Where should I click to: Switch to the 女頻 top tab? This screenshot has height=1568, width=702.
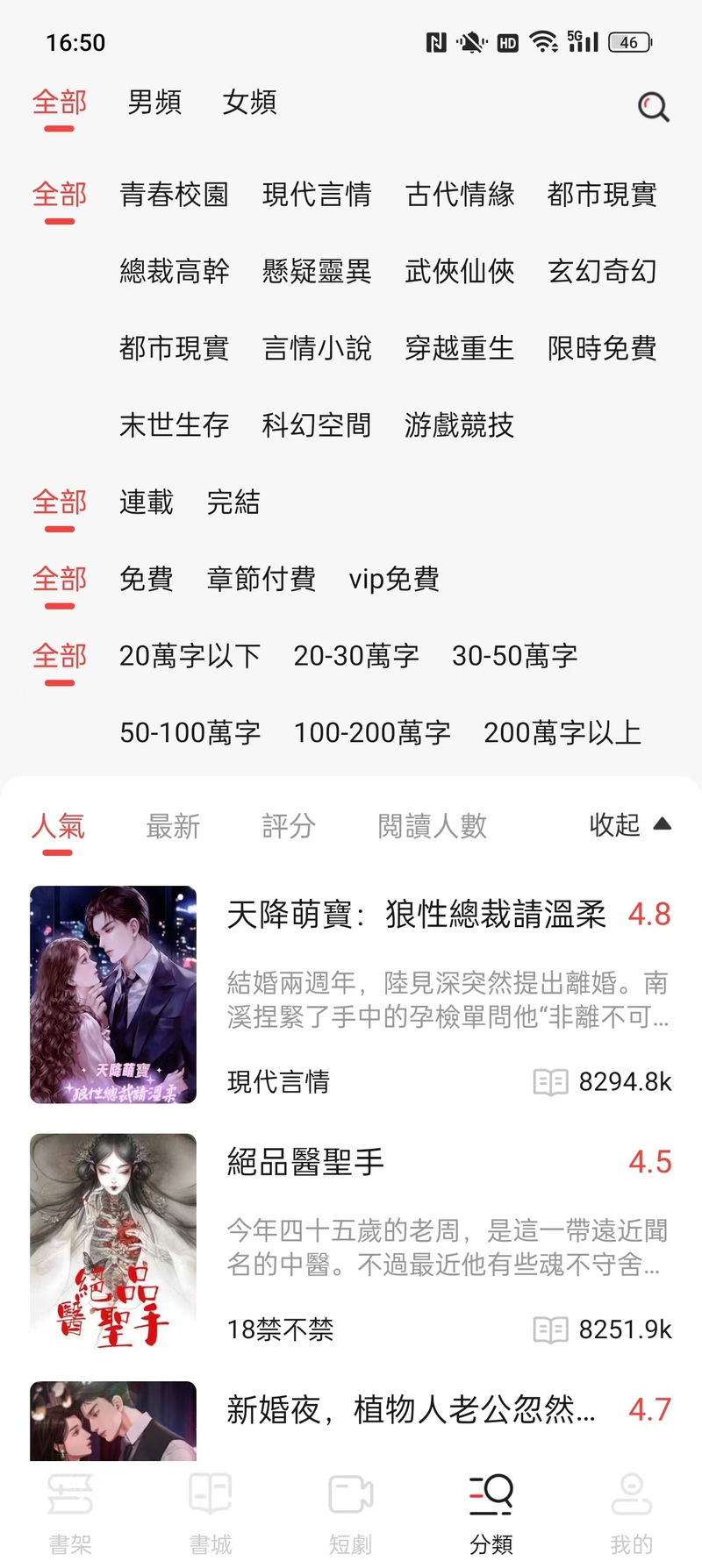pos(249,103)
